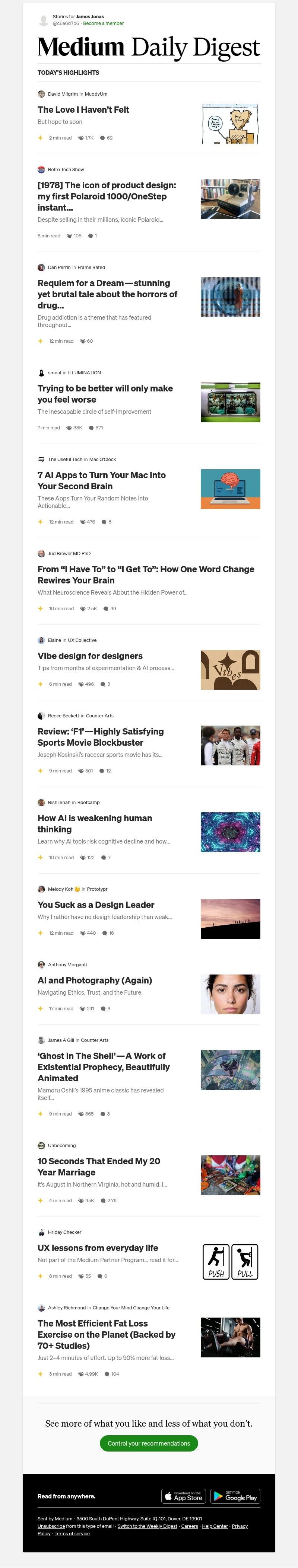The height and width of the screenshot is (1568, 298).
Task: Open Jud Brewer's 'I Get To' story
Action: pos(146,575)
